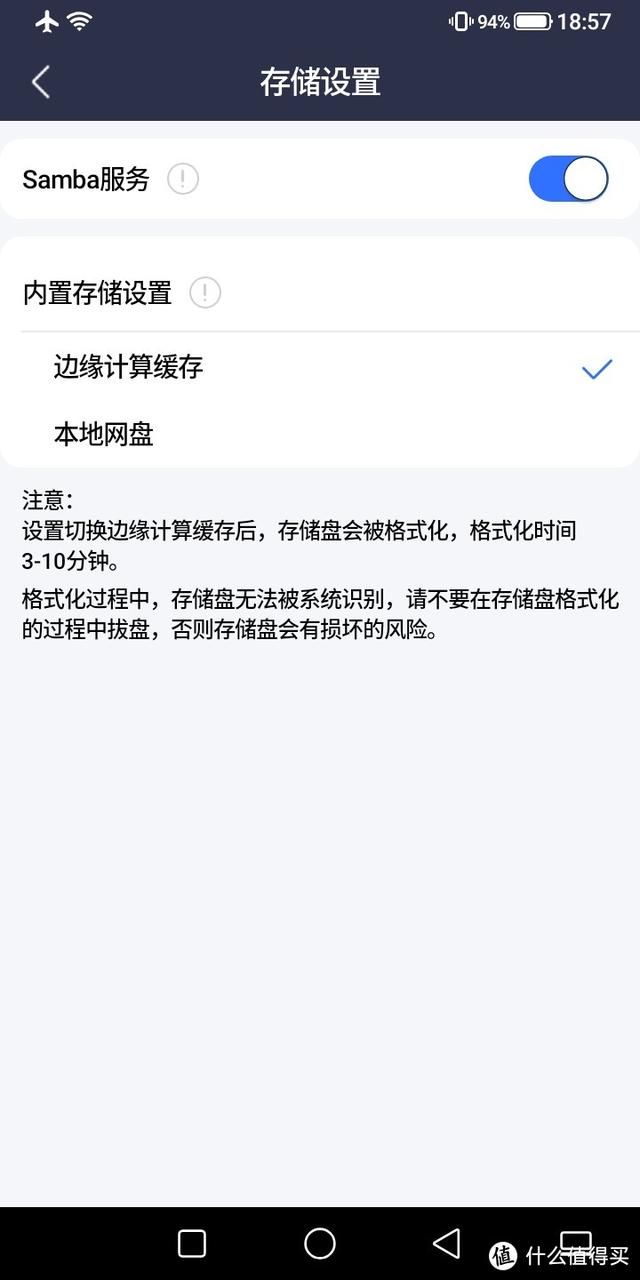This screenshot has height=1280, width=640.
Task: Open info icon next to Samba服务
Action: coord(183,180)
